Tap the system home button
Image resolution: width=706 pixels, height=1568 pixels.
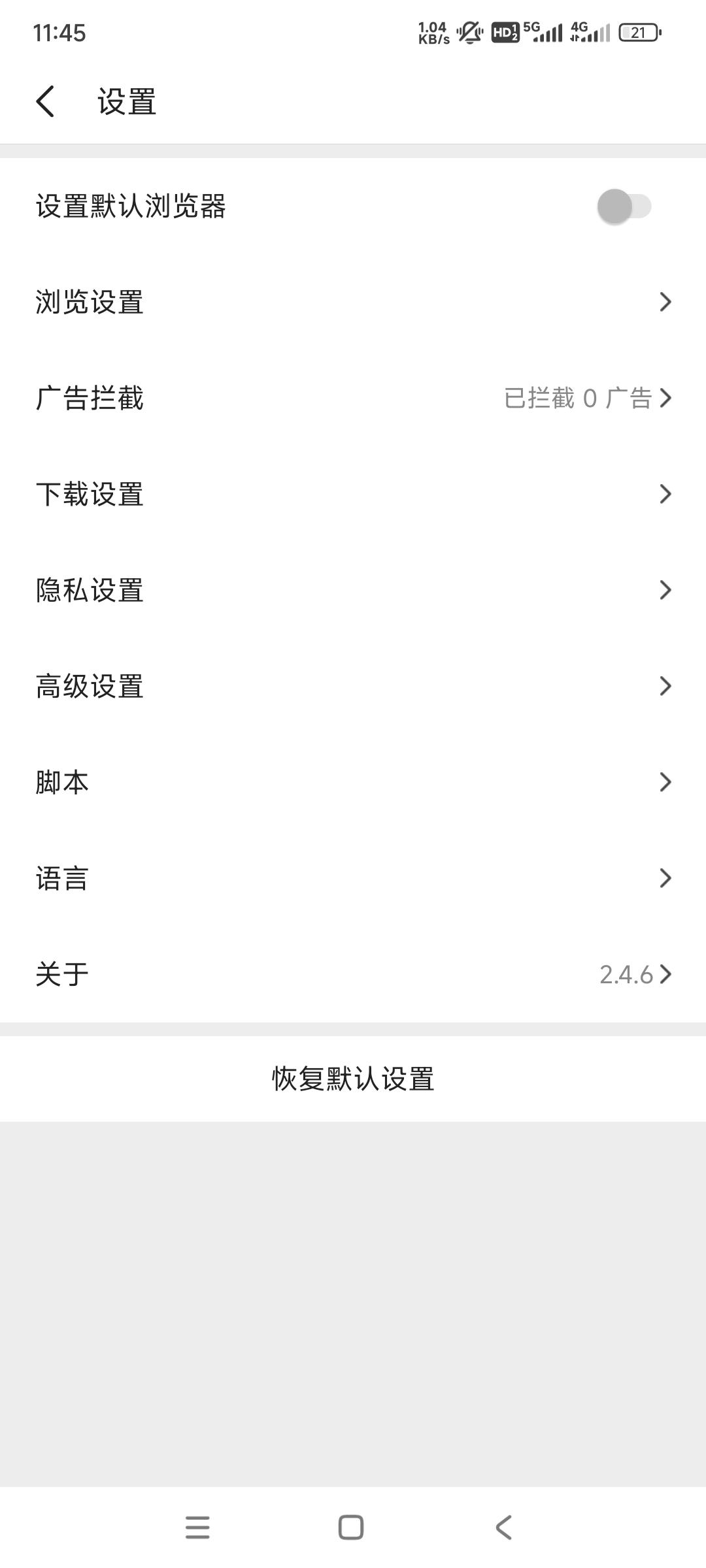tap(351, 1527)
